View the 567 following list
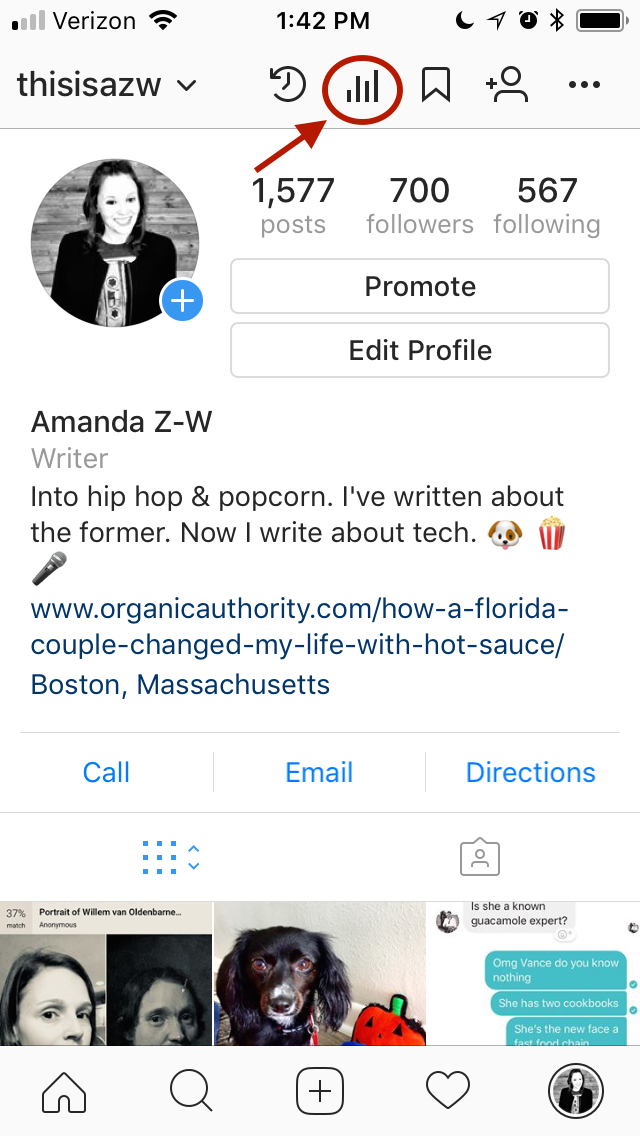Image resolution: width=640 pixels, height=1136 pixels. point(547,206)
